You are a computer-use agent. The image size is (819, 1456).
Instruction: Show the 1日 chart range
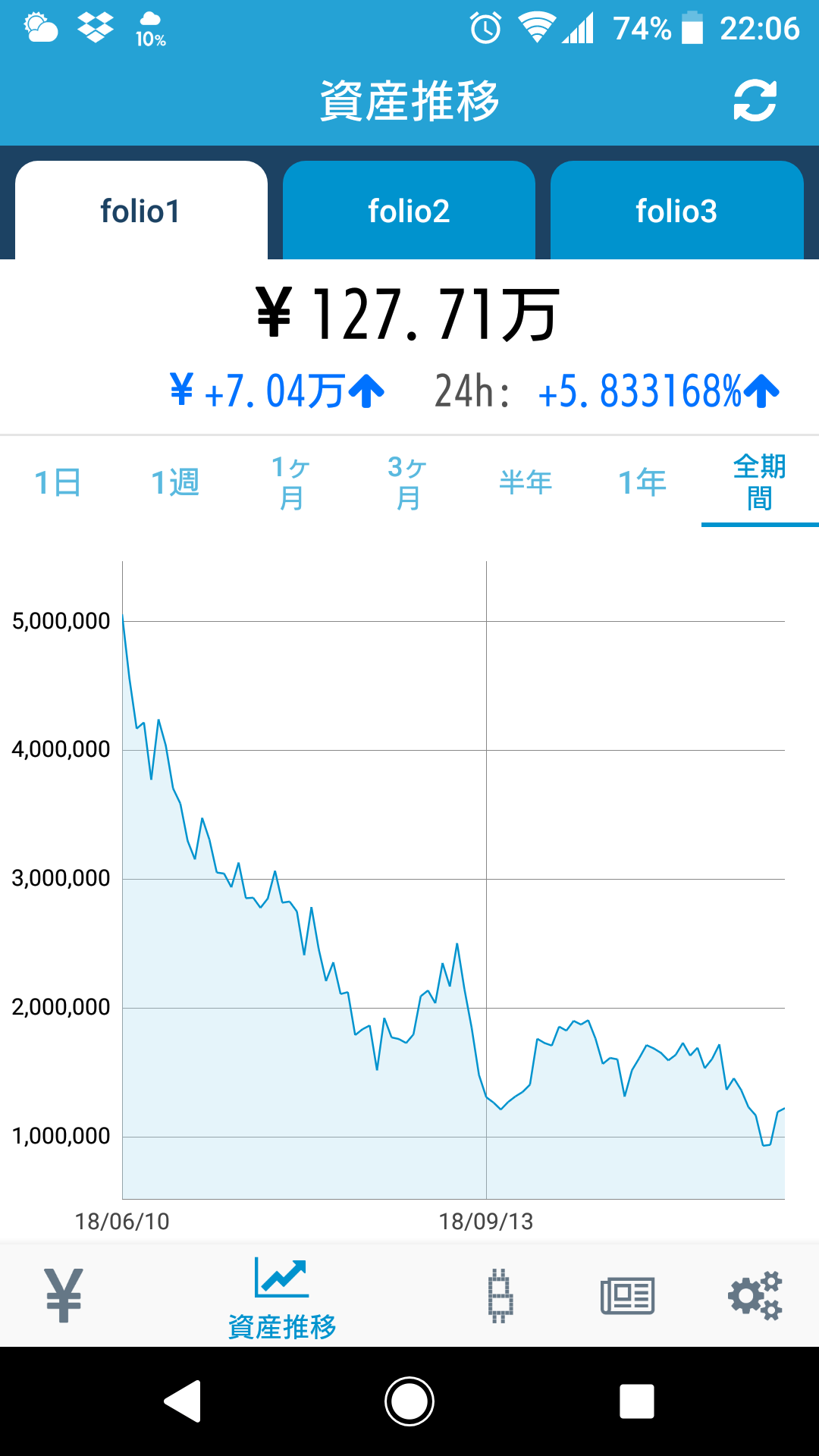coord(58,482)
